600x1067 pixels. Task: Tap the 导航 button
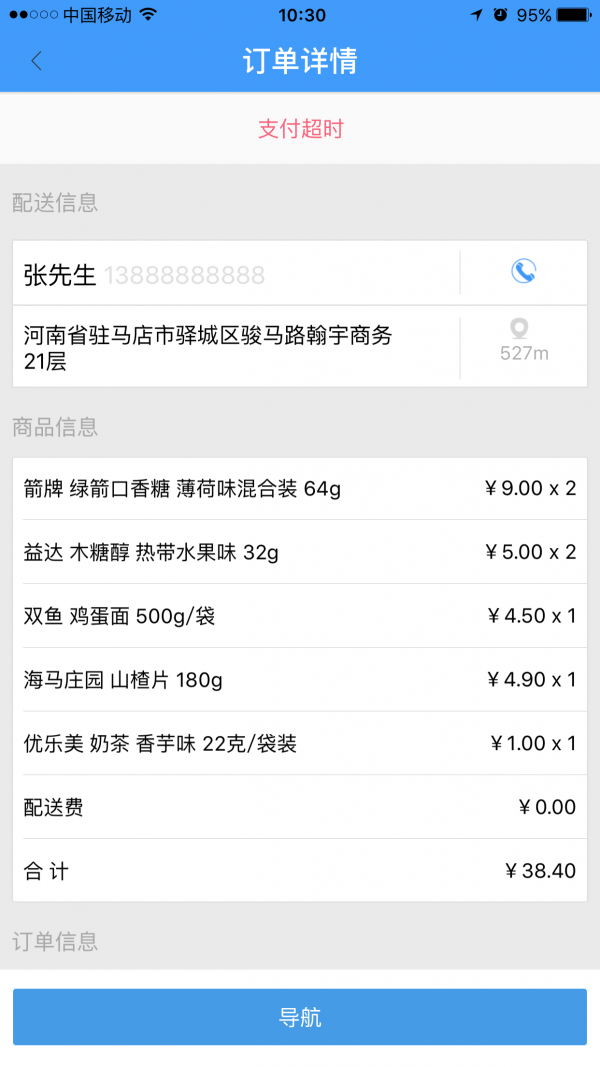300,1017
